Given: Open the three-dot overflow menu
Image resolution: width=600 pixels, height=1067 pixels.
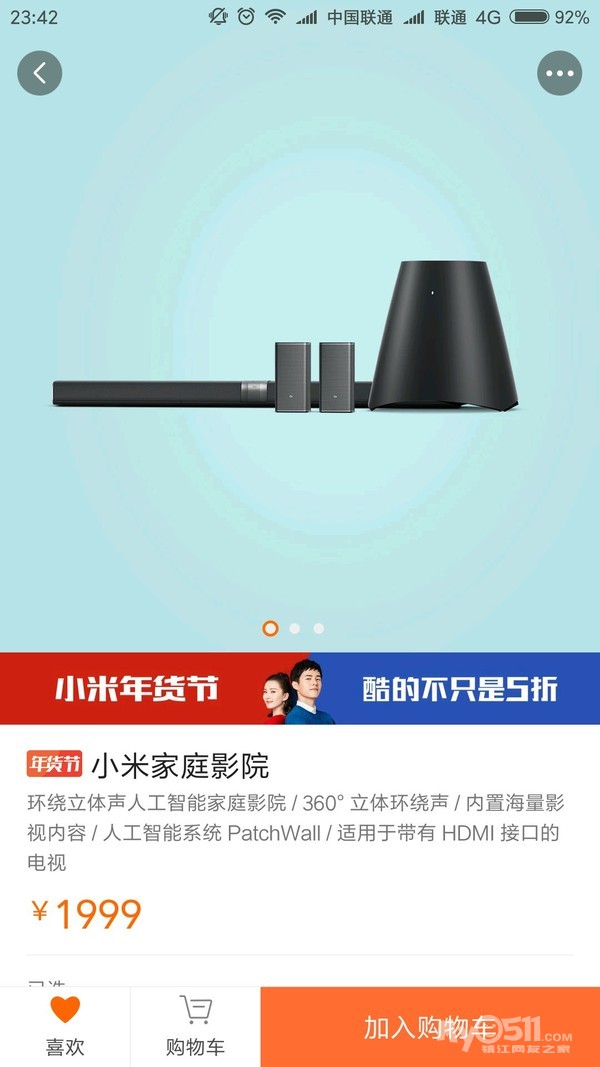Looking at the screenshot, I should (x=559, y=73).
